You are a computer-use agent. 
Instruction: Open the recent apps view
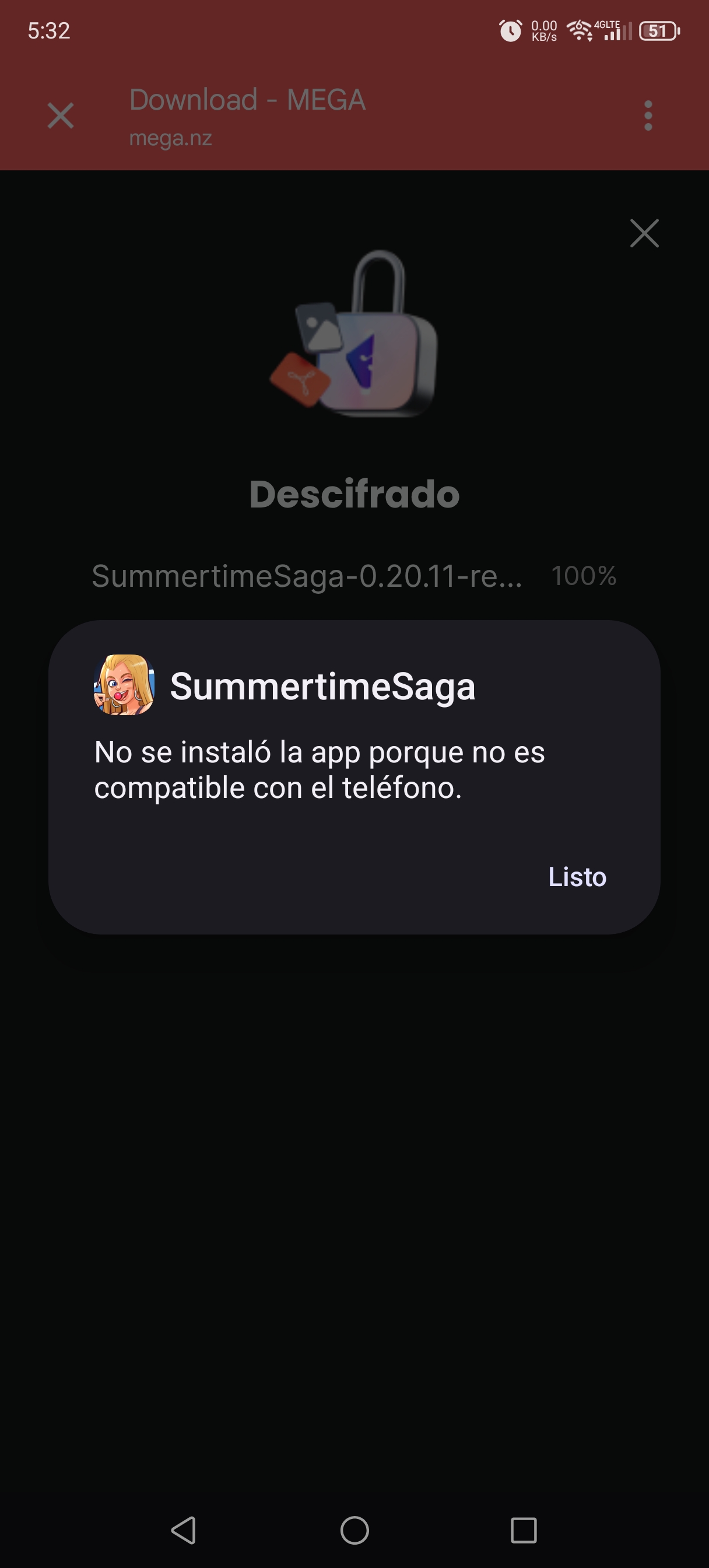pos(524,1529)
